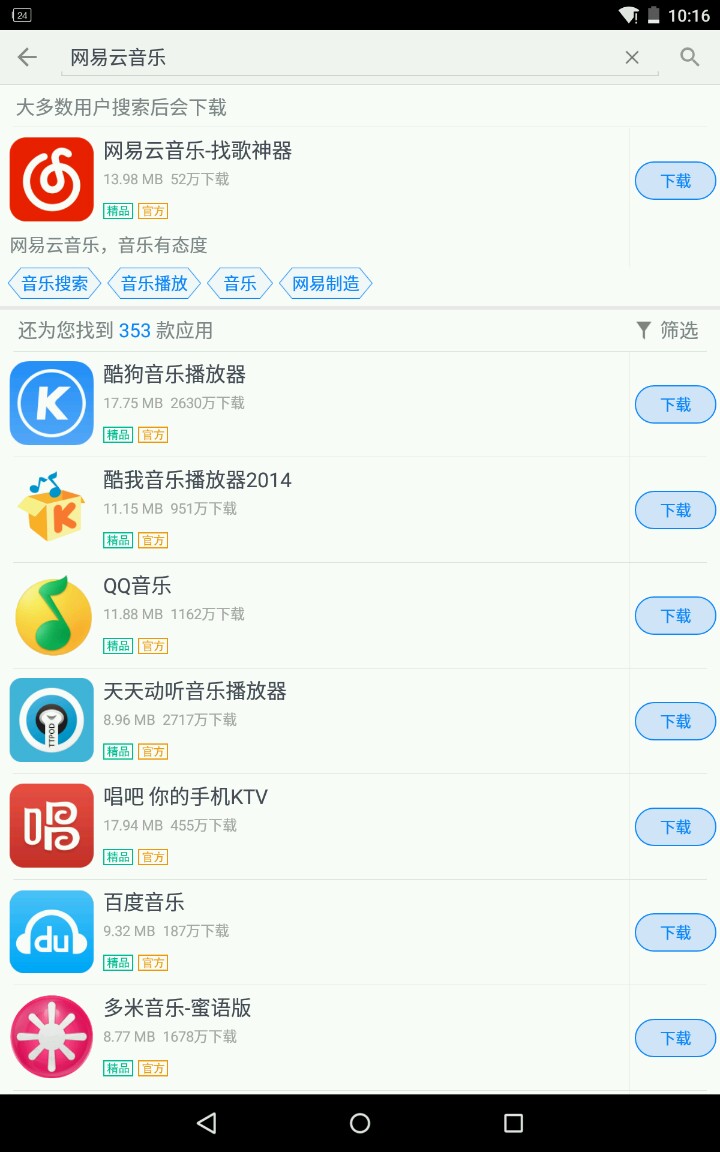Download QQ音乐
Viewport: 720px width, 1152px height.
[x=675, y=616]
